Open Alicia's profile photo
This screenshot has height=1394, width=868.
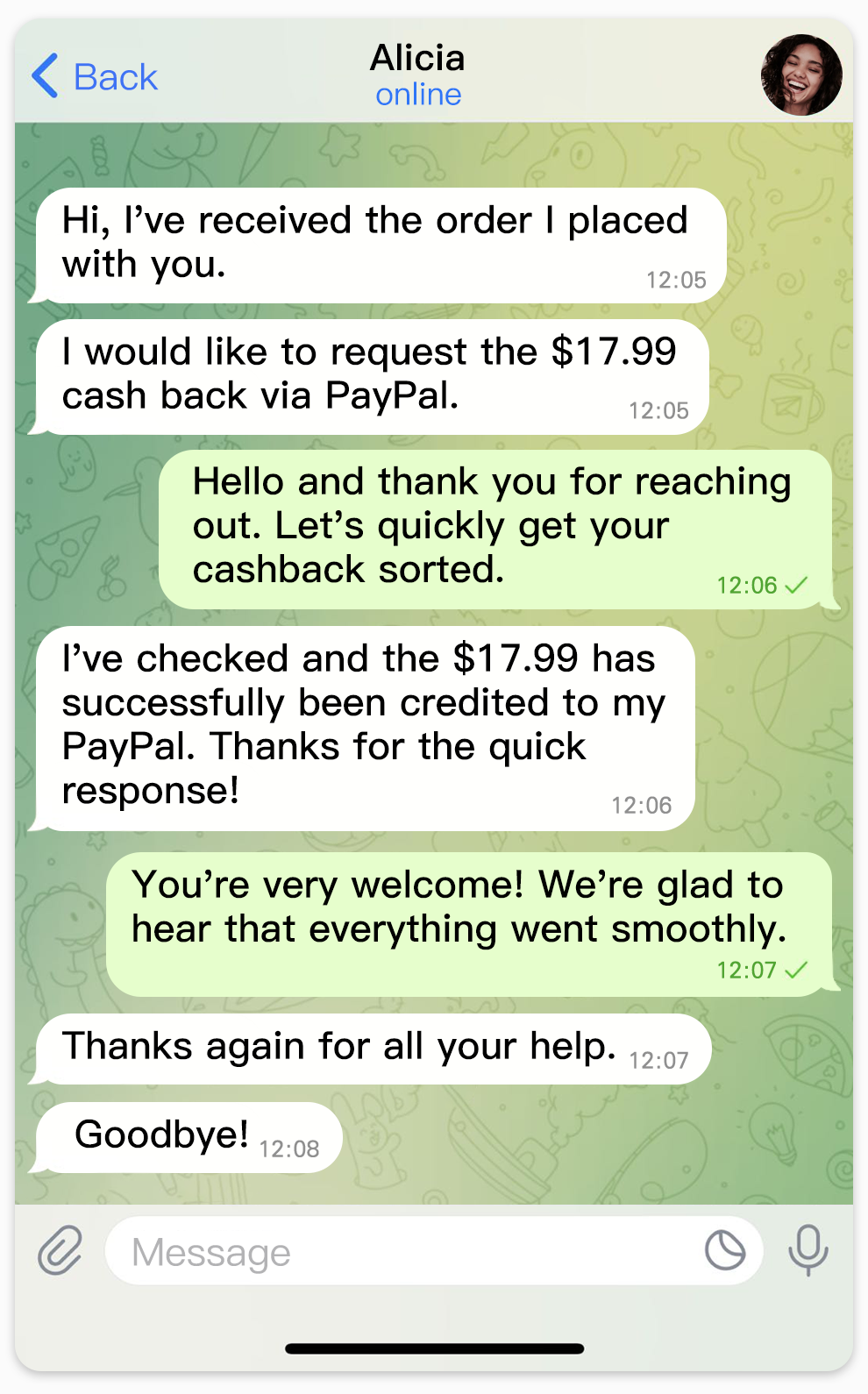pos(800,75)
